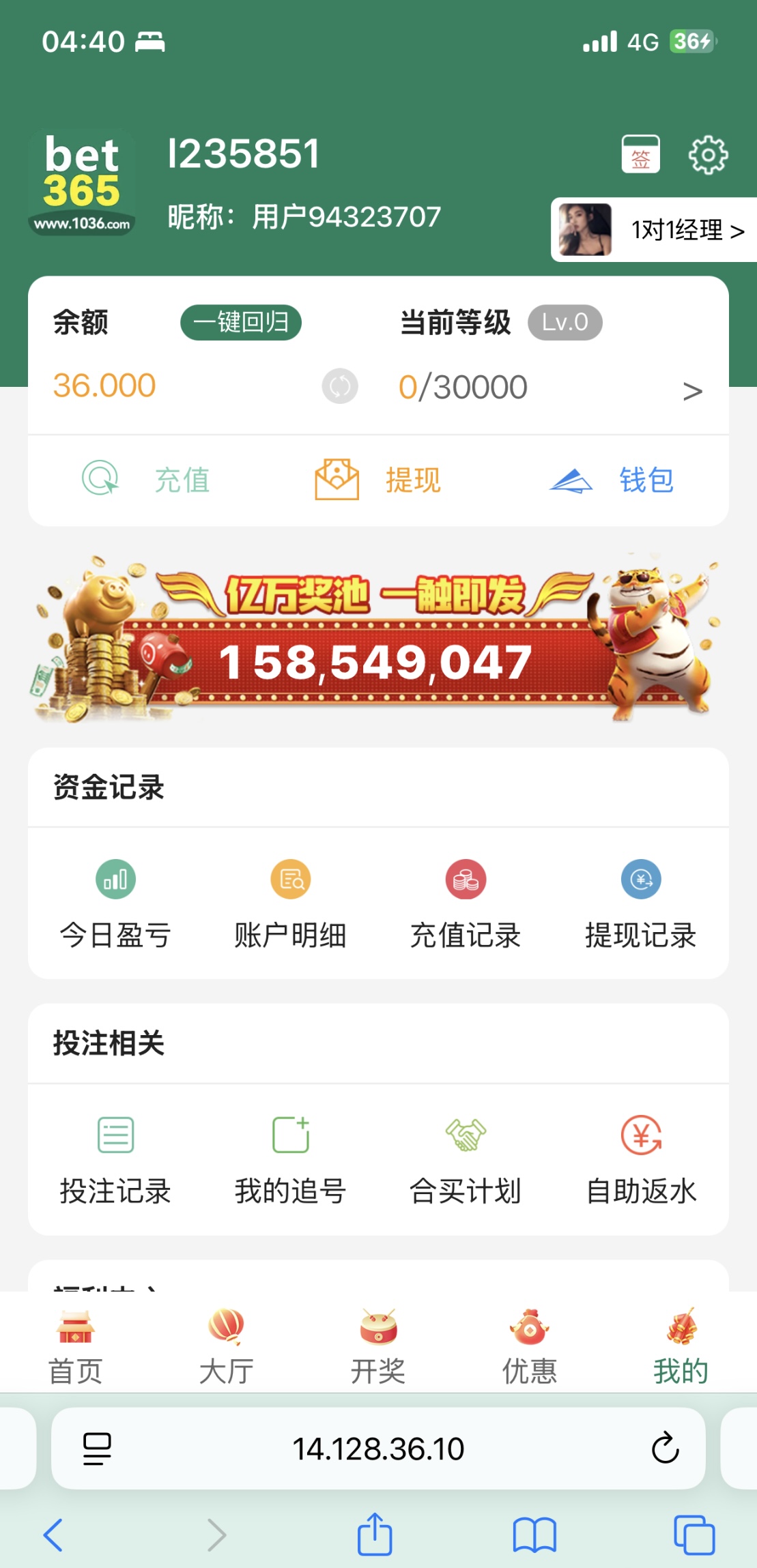The image size is (757, 1568).
Task: Open 提现 to withdraw
Action: (377, 480)
